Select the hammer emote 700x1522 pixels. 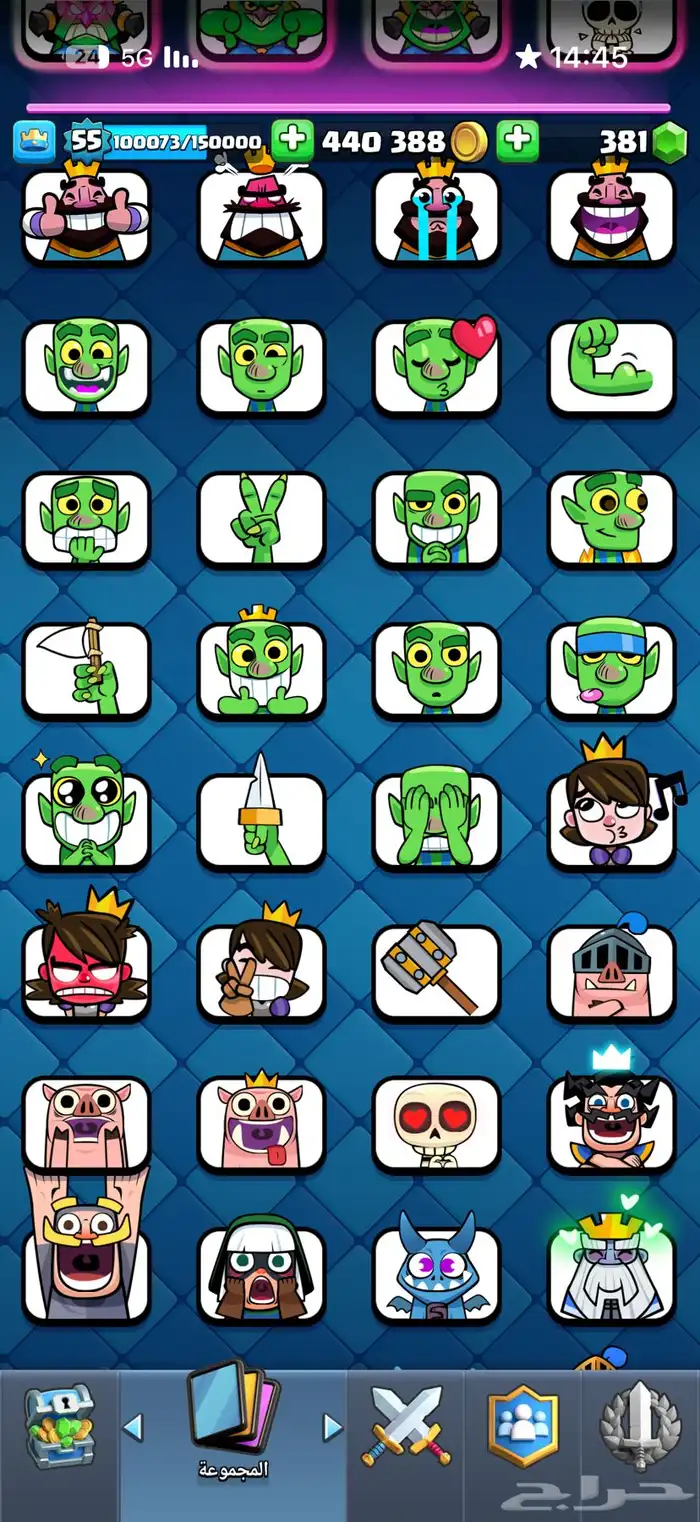pyautogui.click(x=436, y=971)
